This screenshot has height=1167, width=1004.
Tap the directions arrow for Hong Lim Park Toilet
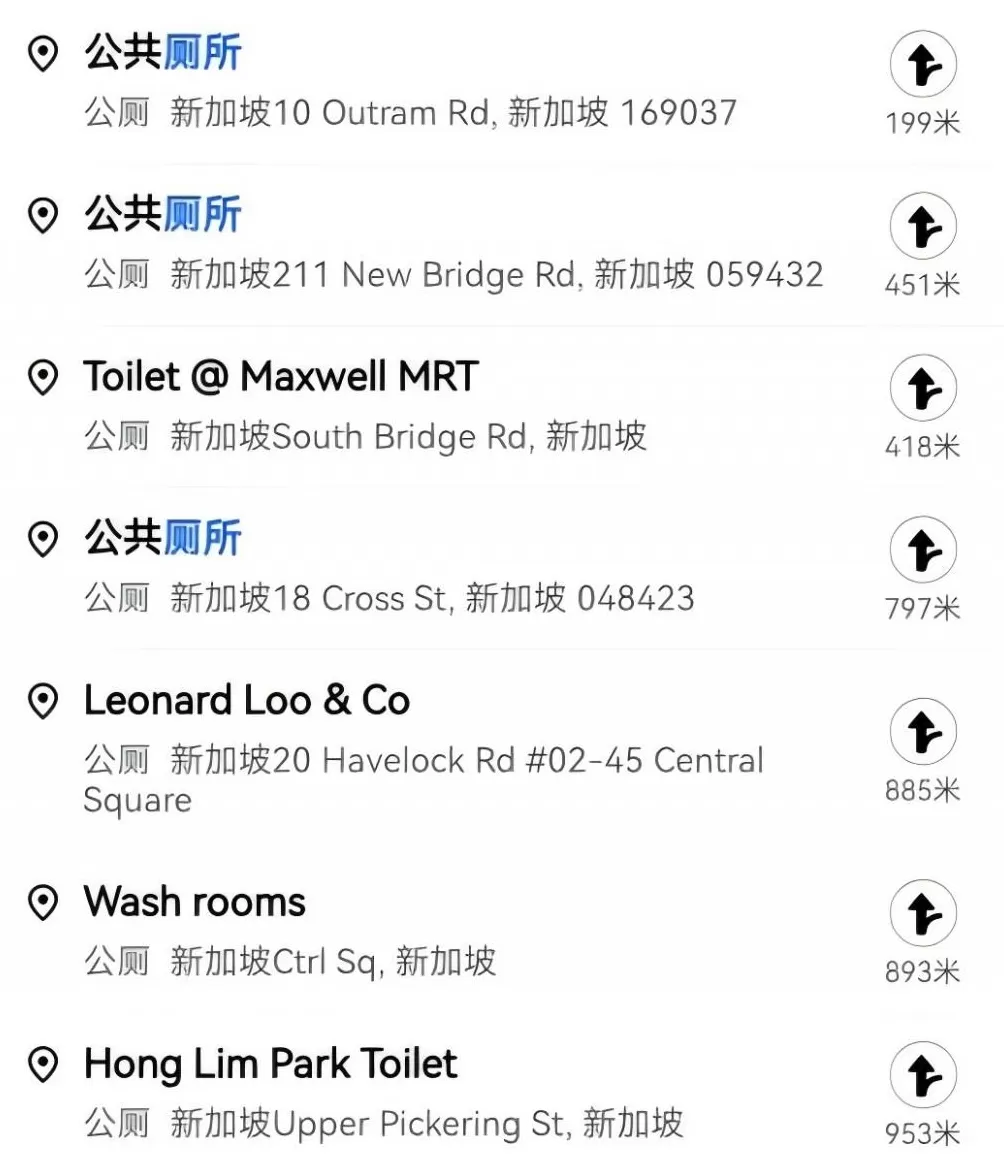922,1076
